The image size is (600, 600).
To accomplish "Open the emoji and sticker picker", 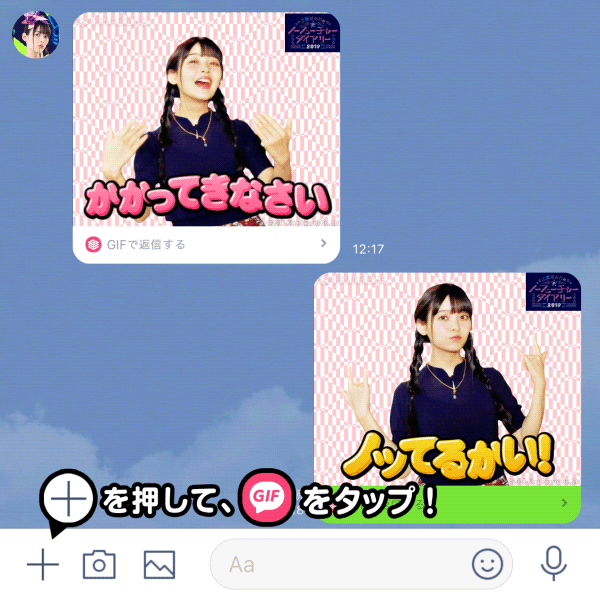I will click(x=487, y=565).
